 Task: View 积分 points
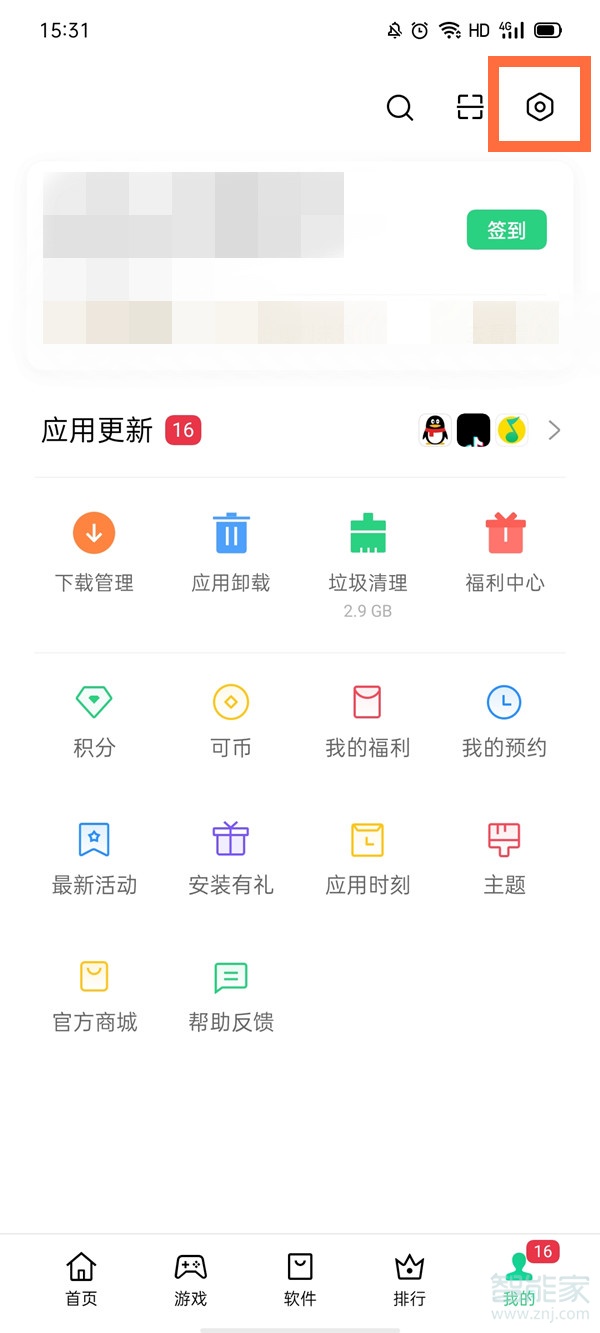(x=94, y=720)
